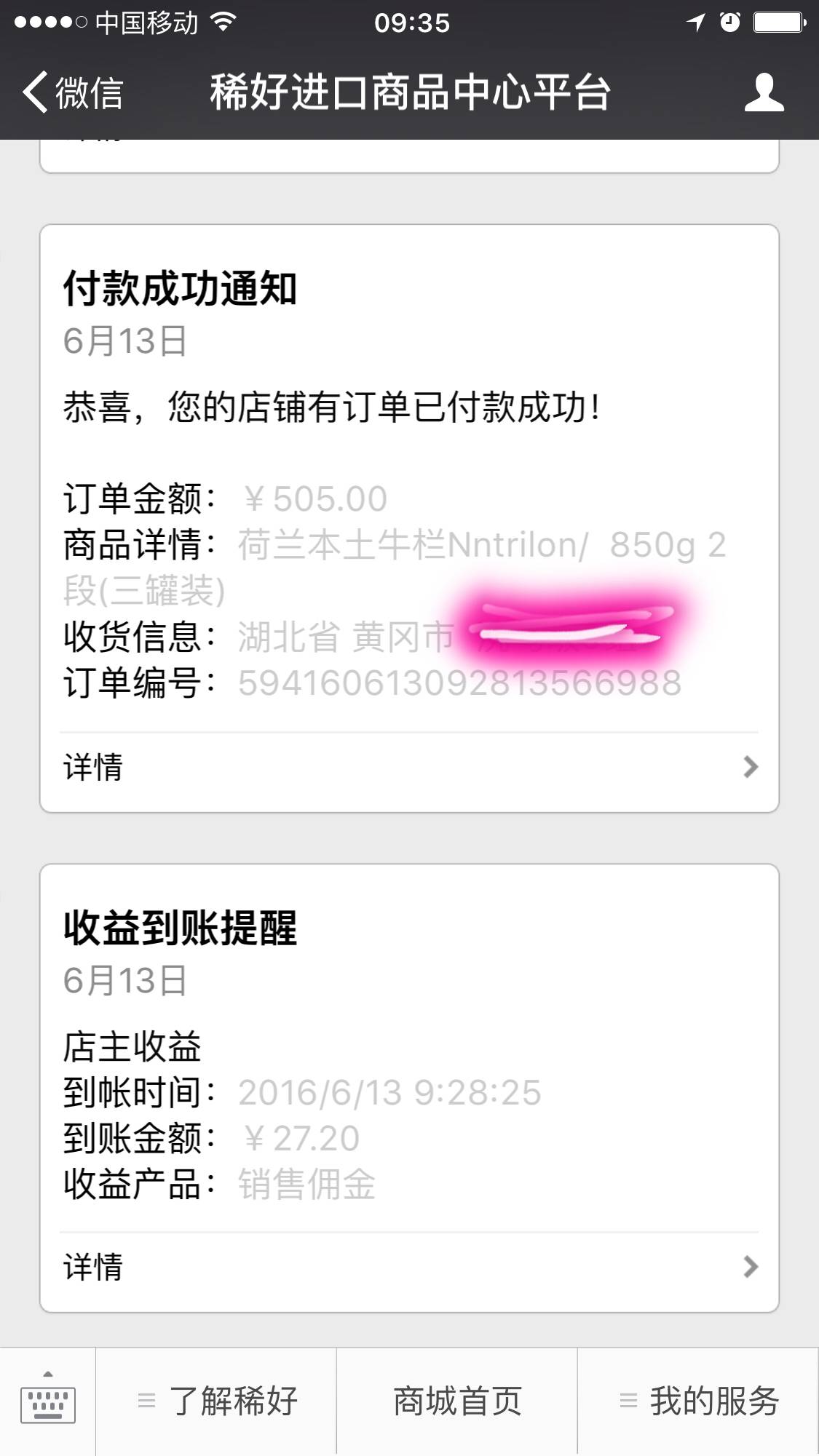This screenshot has height=1456, width=819.
Task: Go back to 微信
Action: coord(73,92)
